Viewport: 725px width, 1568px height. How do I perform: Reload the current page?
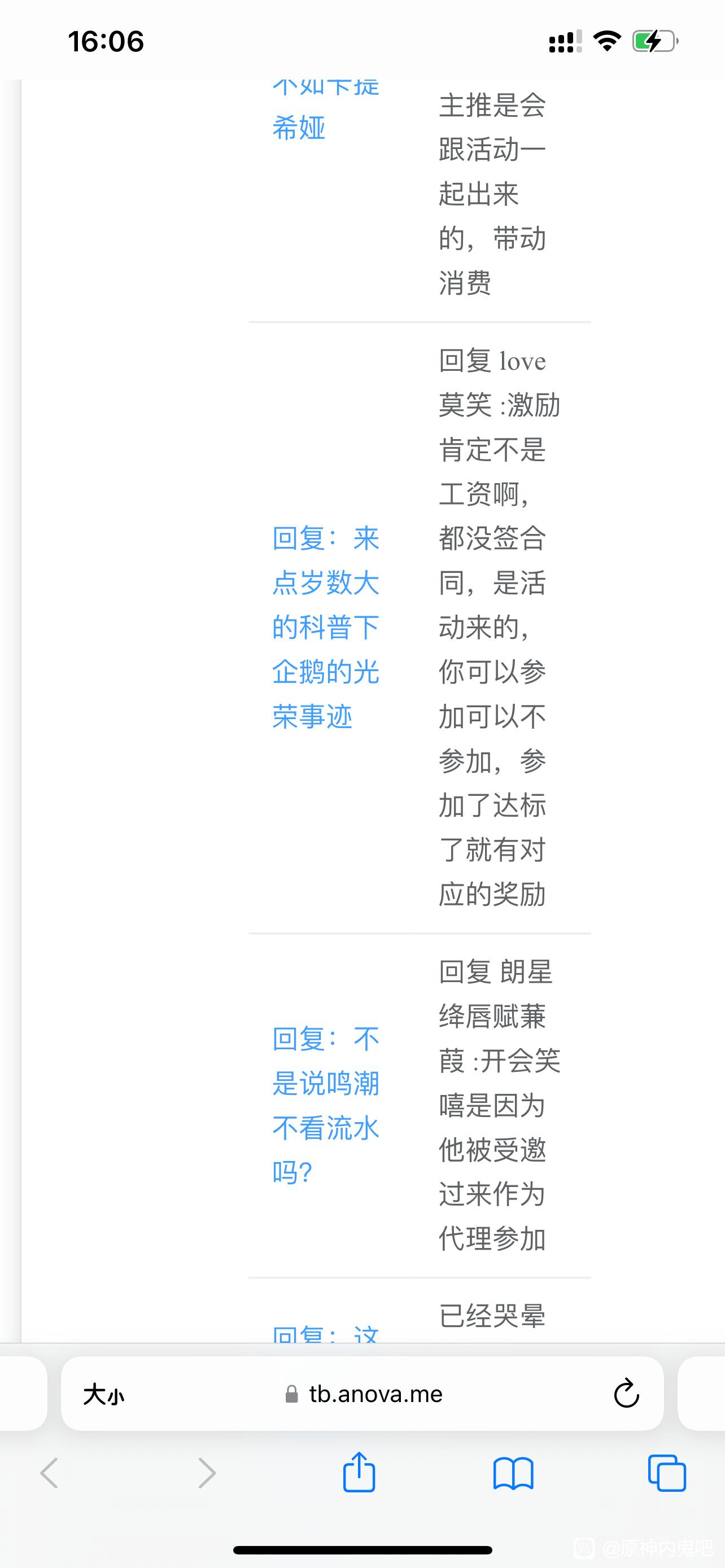point(626,1393)
